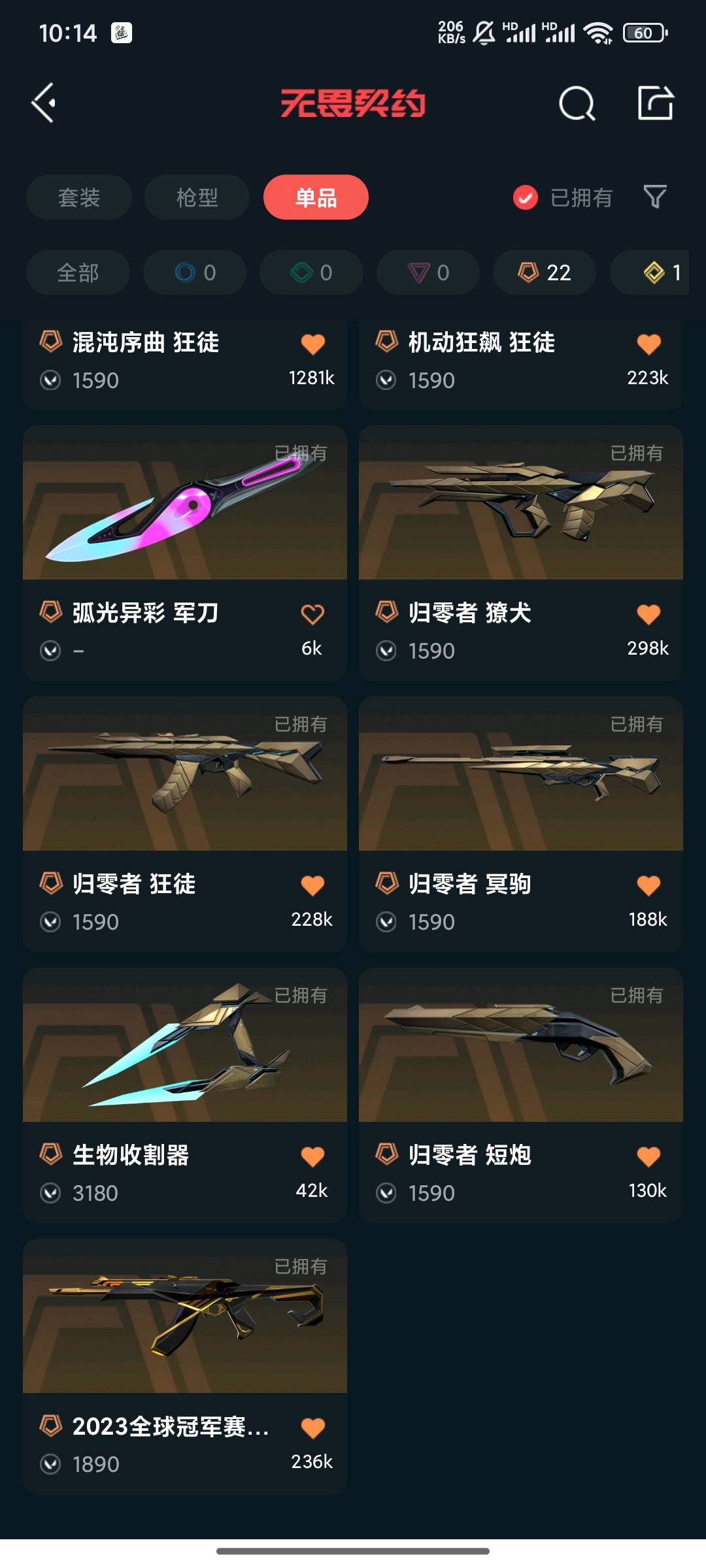Unlike the 归零者 短炮 heart icon

click(x=648, y=1156)
